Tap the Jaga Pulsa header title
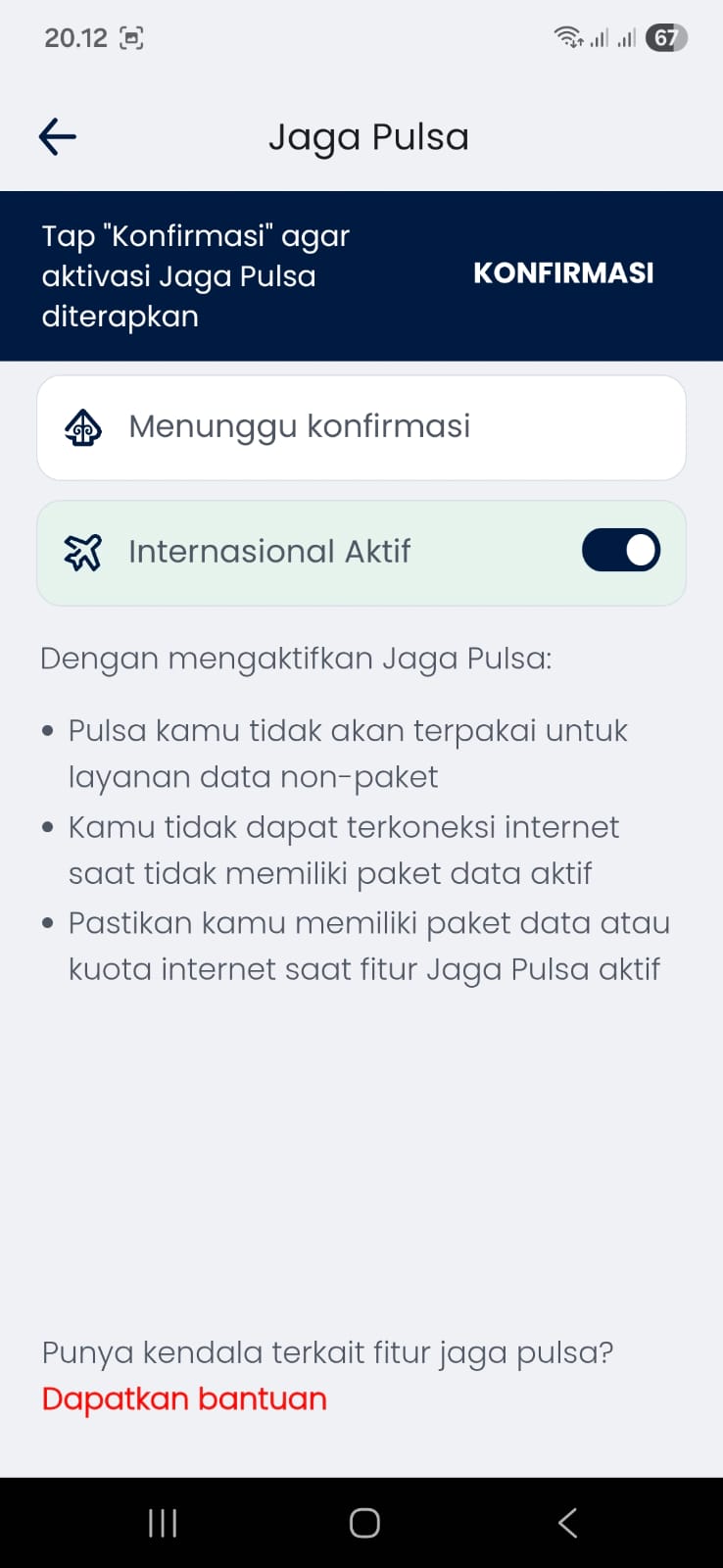 [369, 136]
